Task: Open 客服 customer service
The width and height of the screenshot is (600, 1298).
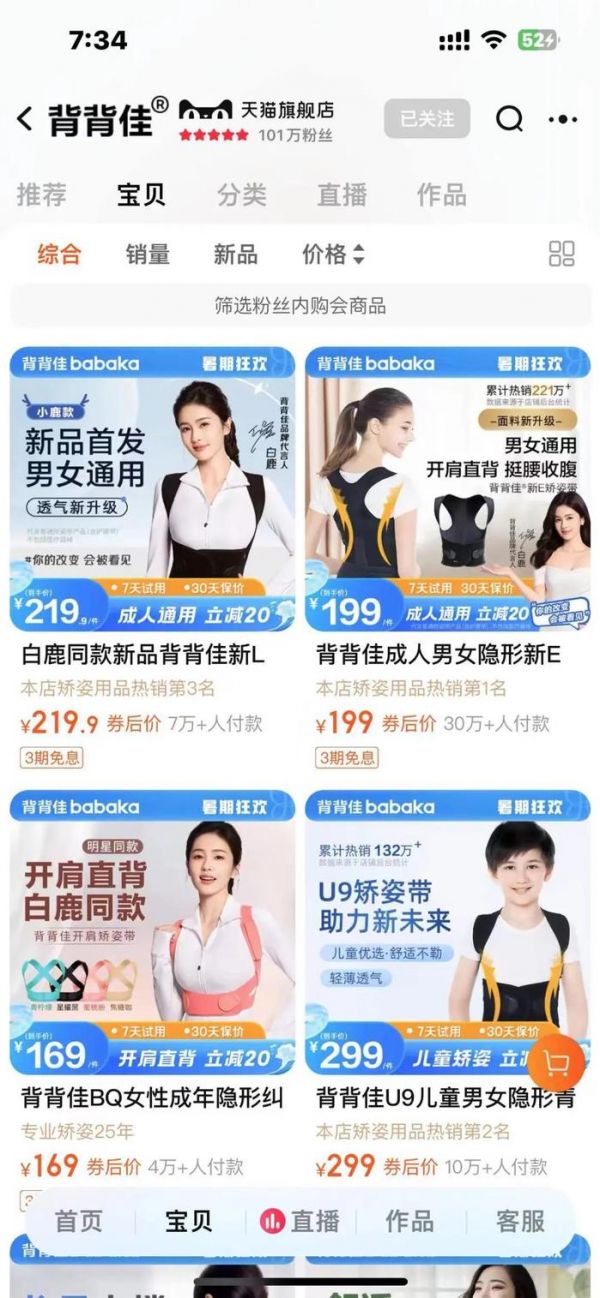Action: 520,1221
